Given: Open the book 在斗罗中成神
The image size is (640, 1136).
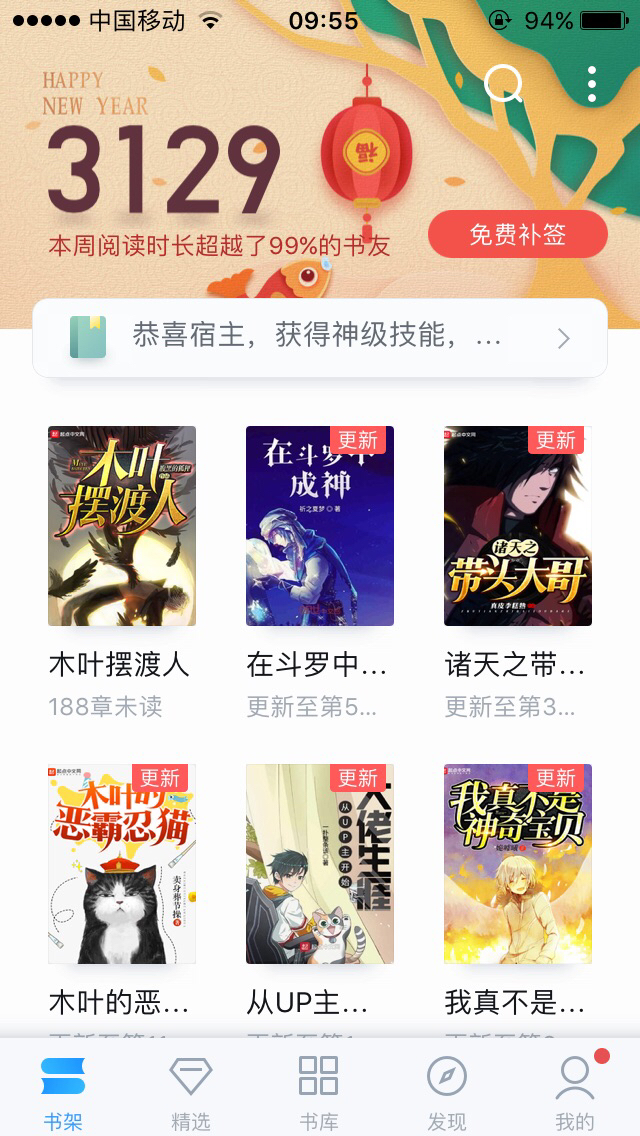Looking at the screenshot, I should (320, 526).
